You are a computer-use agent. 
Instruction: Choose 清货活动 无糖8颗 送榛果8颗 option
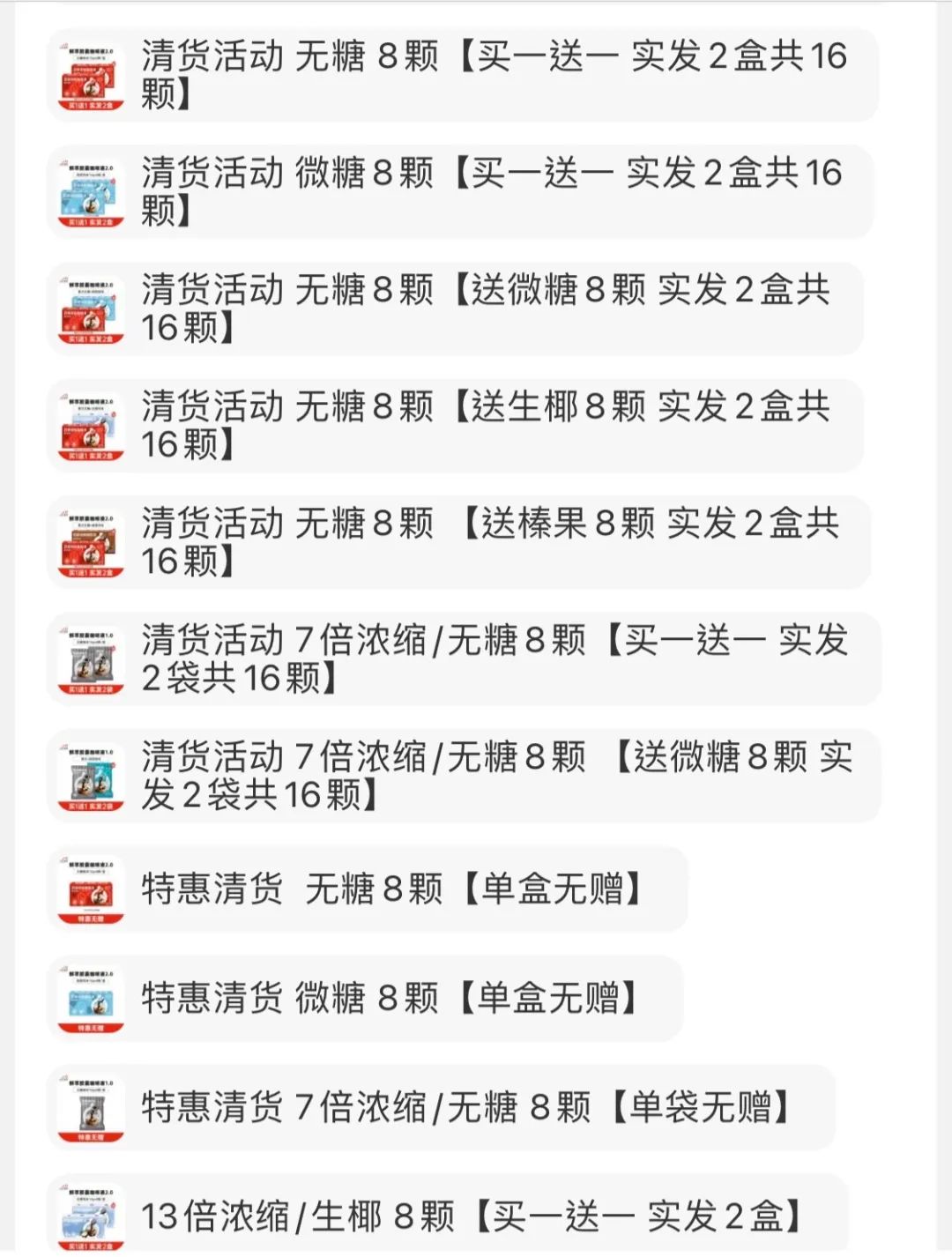458,542
